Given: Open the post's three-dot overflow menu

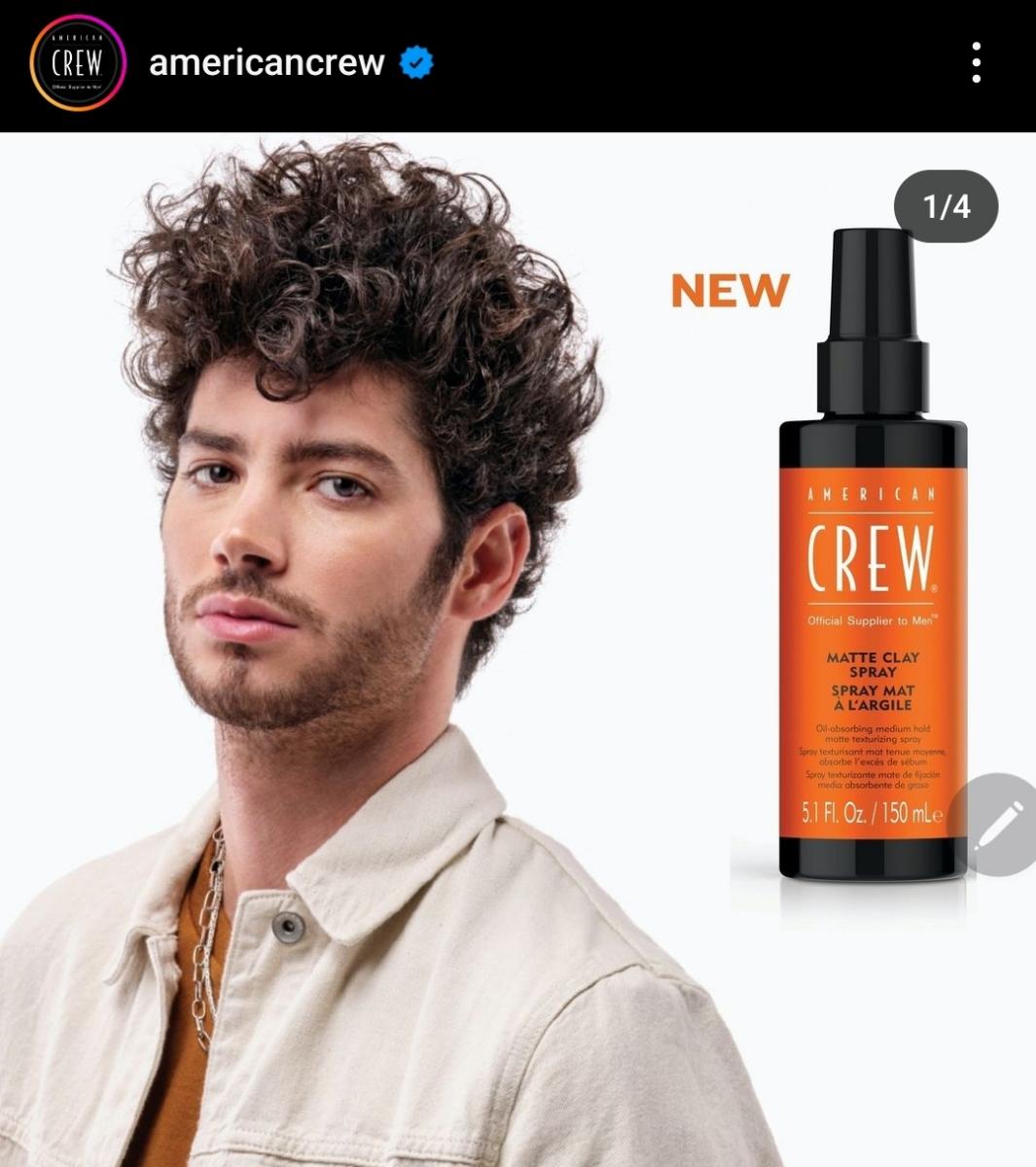Looking at the screenshot, I should click(976, 63).
